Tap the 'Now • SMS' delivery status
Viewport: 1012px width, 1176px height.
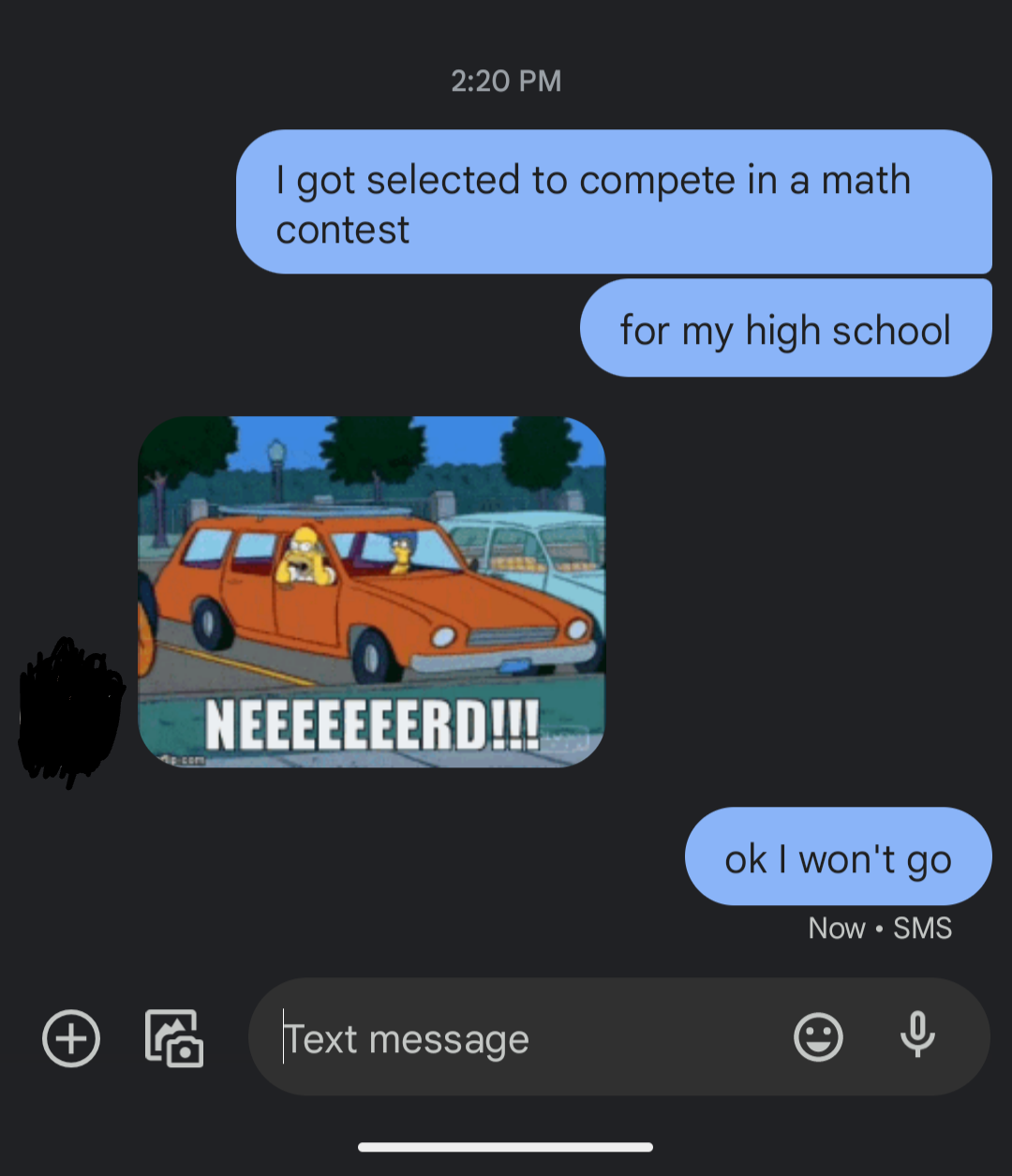click(879, 929)
